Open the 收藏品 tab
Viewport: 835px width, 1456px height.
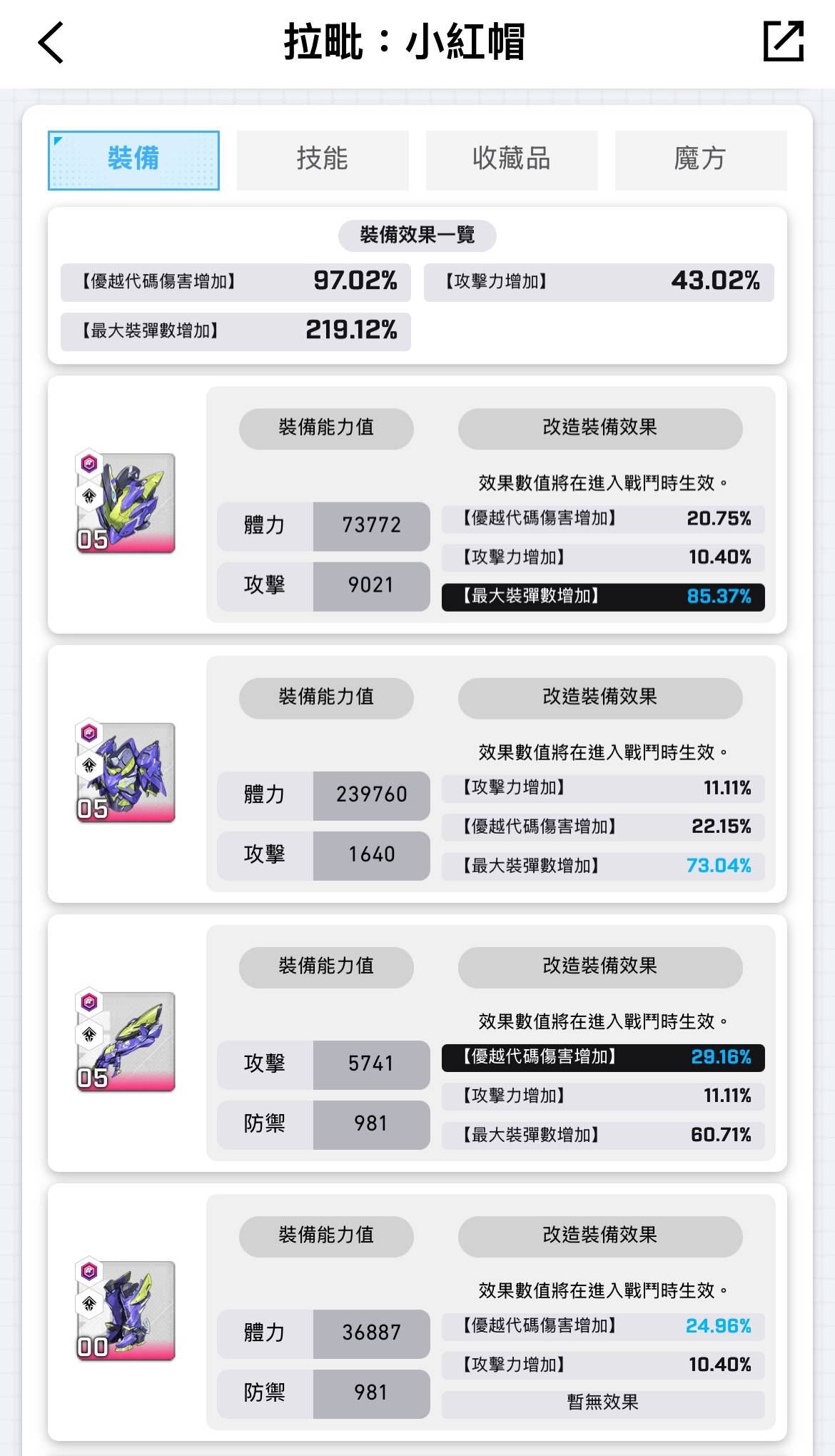click(x=512, y=160)
